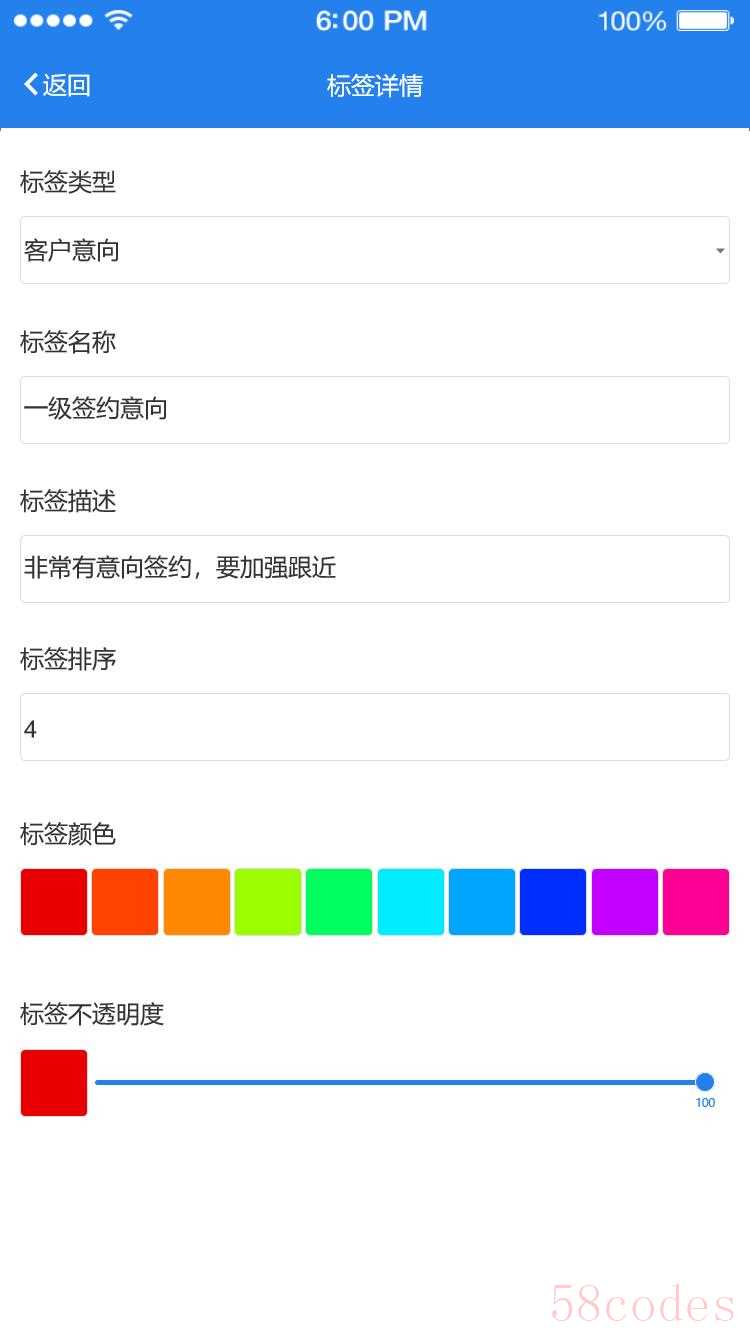Select the yellow-green color swatch
The width and height of the screenshot is (750, 1334).
click(x=268, y=902)
